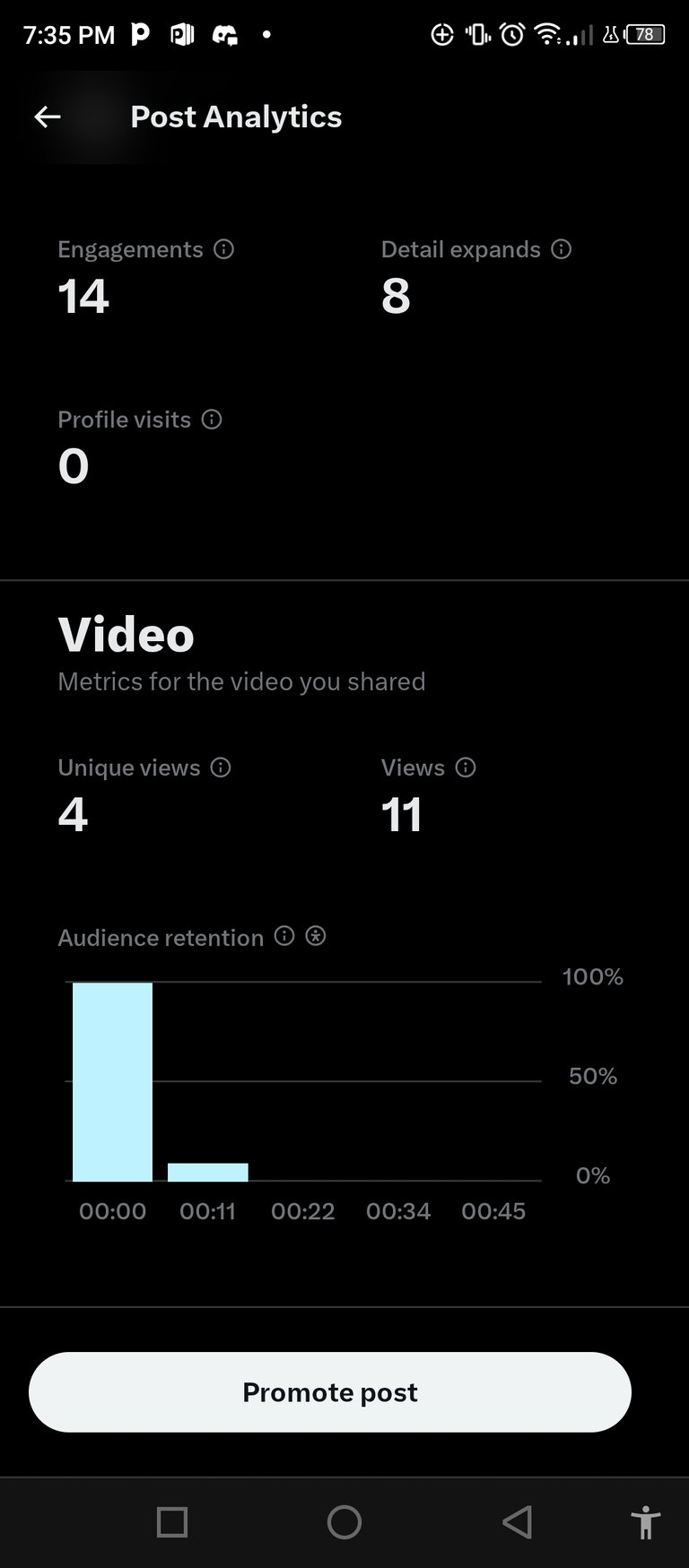The width and height of the screenshot is (689, 1568).
Task: Go to the home screen
Action: 344,1521
